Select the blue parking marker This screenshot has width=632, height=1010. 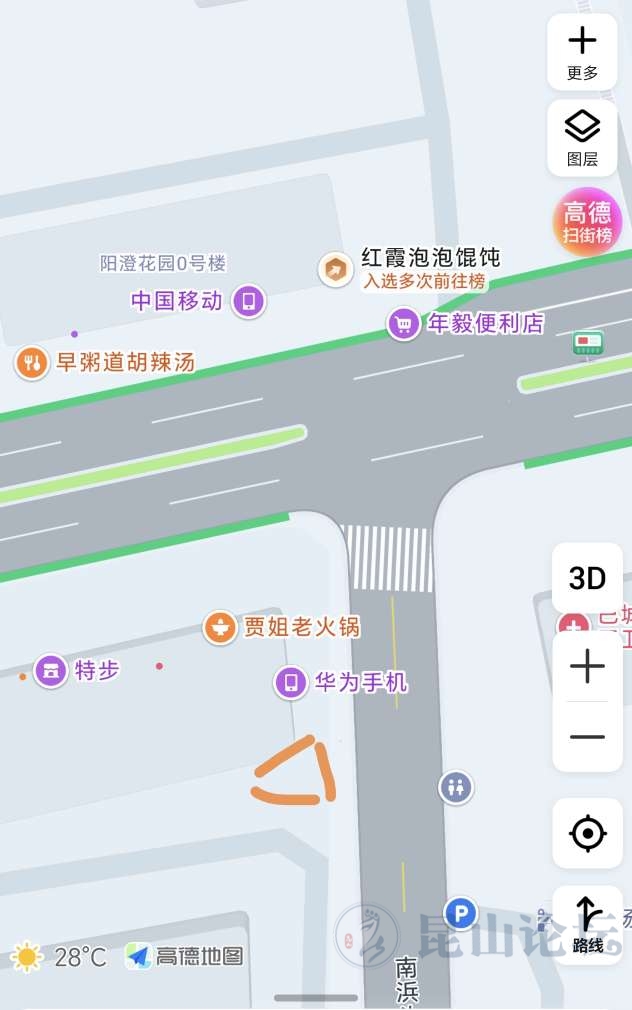460,912
